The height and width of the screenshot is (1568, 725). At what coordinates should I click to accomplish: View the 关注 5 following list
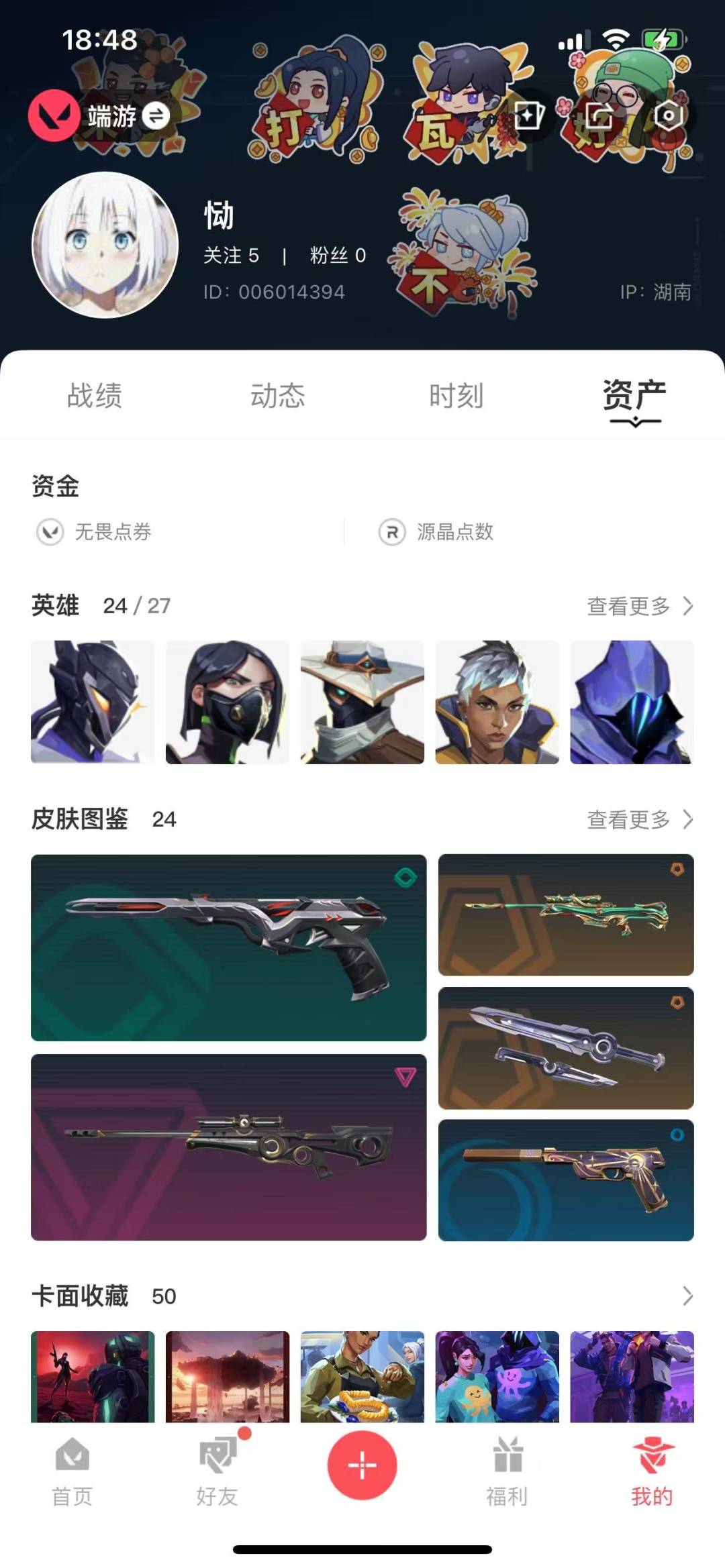231,256
